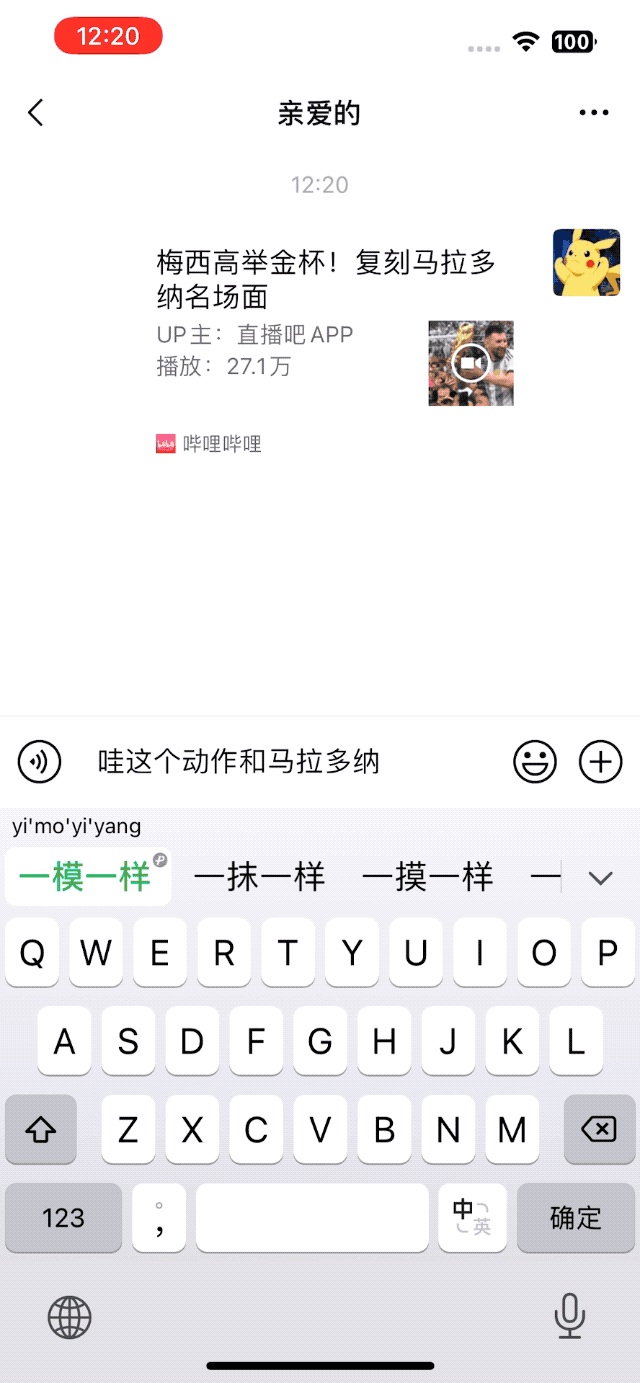The width and height of the screenshot is (640, 1383).
Task: Go back from the 亲爱的 chat
Action: [36, 113]
